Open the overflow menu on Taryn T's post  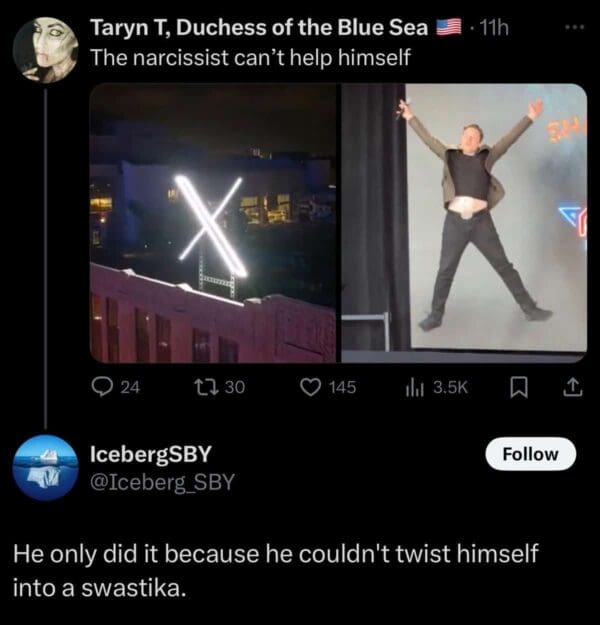pos(571,28)
